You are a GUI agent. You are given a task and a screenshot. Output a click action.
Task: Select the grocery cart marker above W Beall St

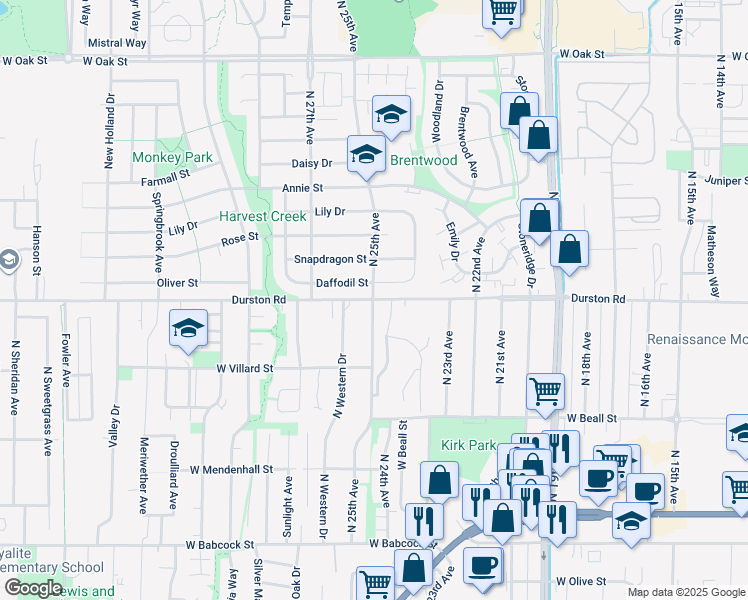coord(545,390)
